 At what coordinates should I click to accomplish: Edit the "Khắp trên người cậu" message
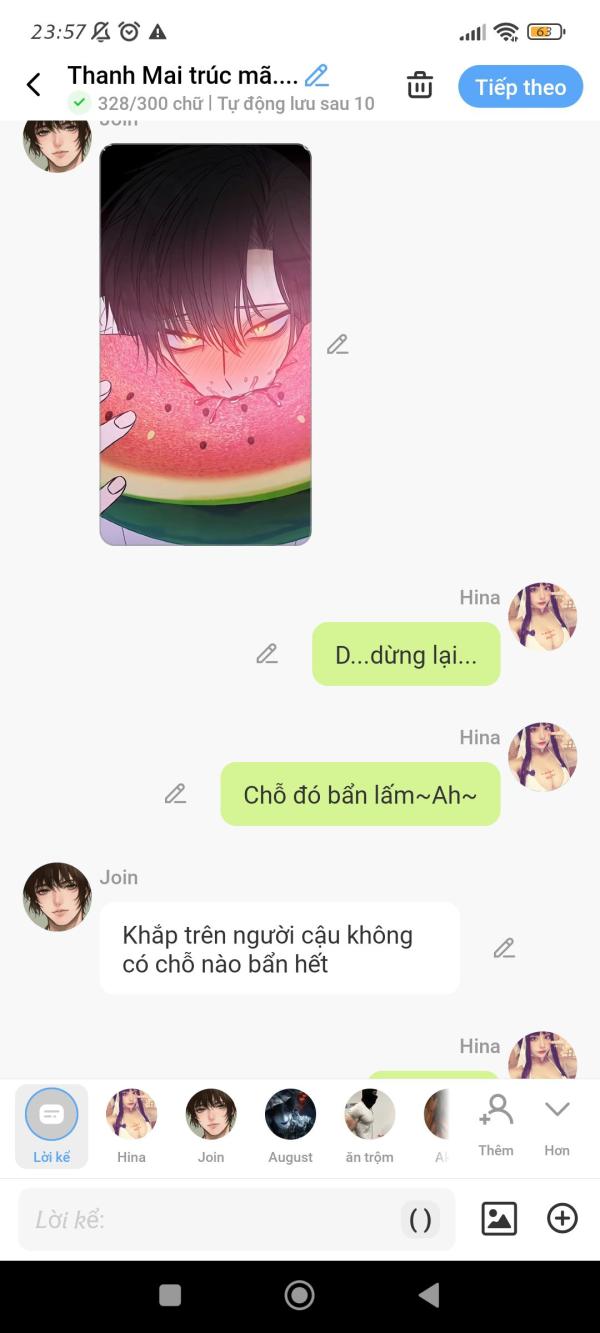[504, 948]
